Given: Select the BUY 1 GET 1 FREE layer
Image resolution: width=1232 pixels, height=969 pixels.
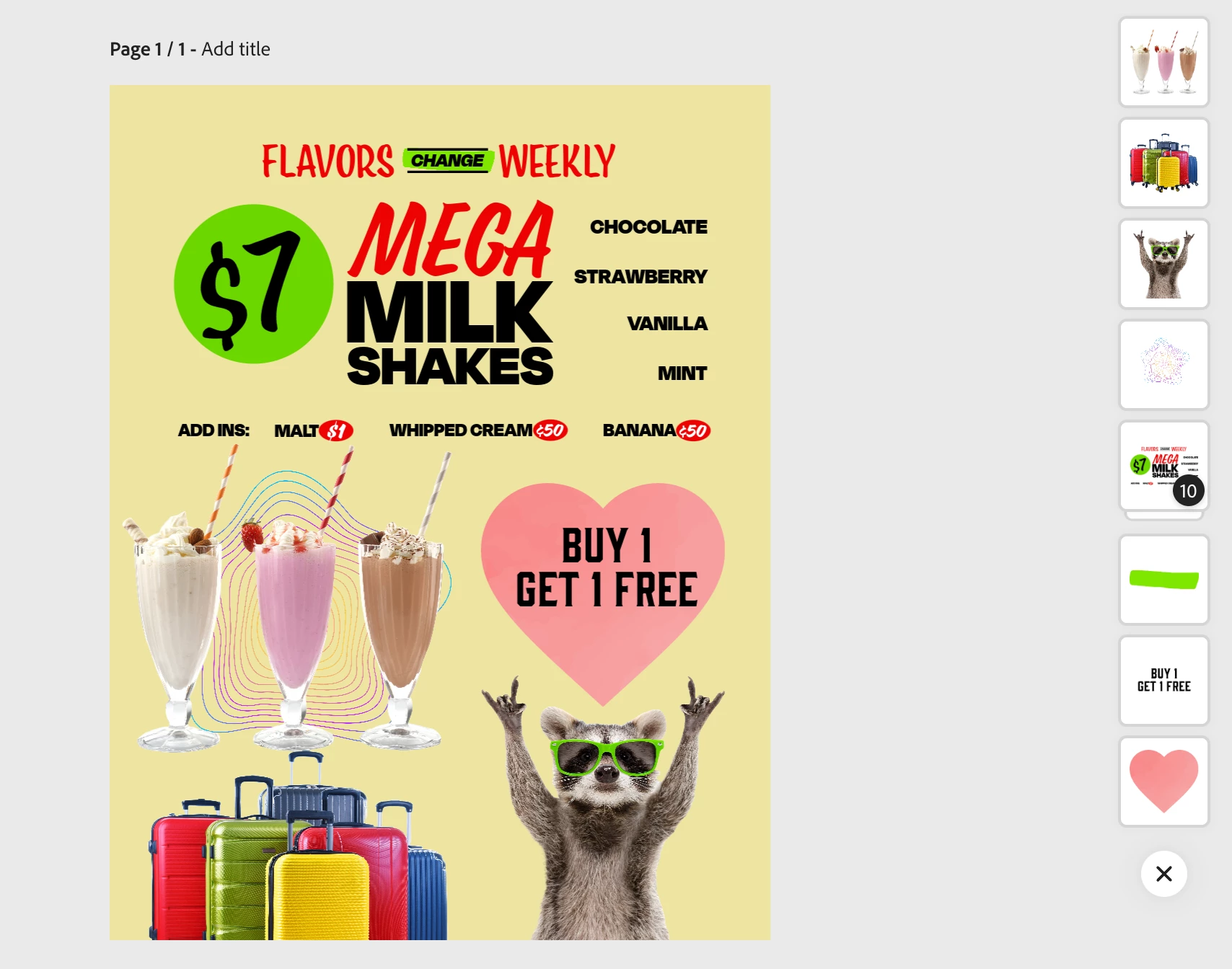Looking at the screenshot, I should coord(1163,681).
